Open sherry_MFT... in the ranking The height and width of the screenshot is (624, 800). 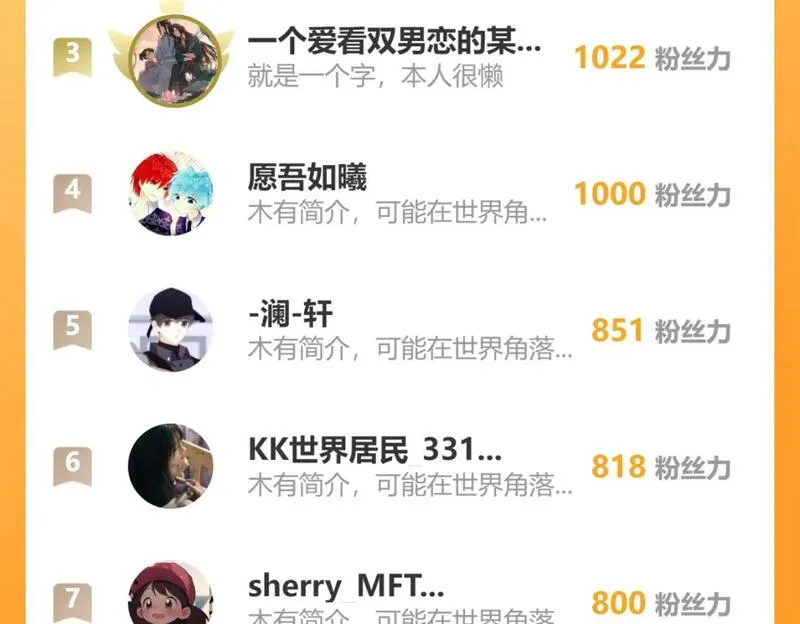(x=399, y=592)
